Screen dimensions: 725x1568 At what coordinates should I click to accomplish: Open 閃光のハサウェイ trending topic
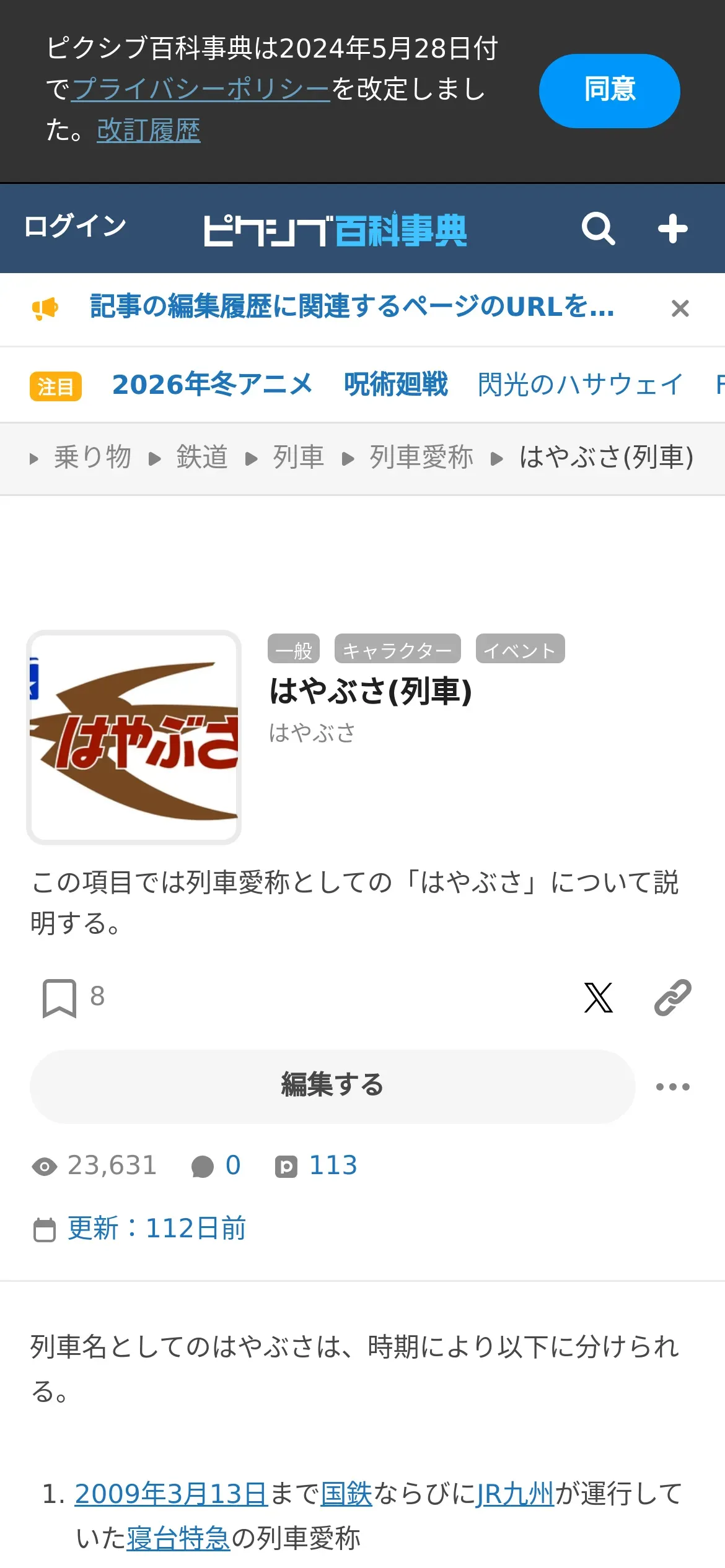click(x=580, y=385)
